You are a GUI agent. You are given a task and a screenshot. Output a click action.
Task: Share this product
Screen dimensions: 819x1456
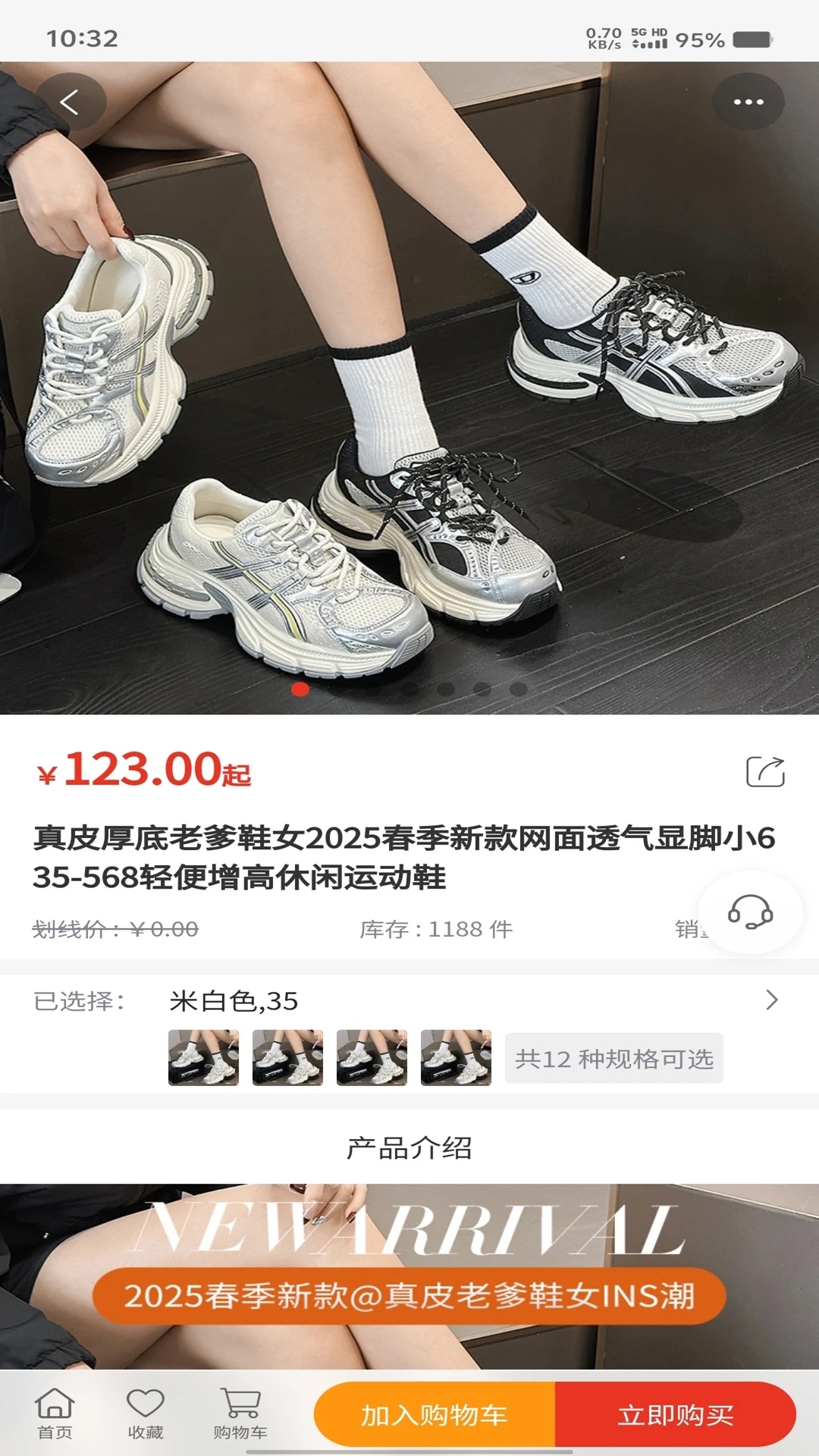click(x=765, y=772)
